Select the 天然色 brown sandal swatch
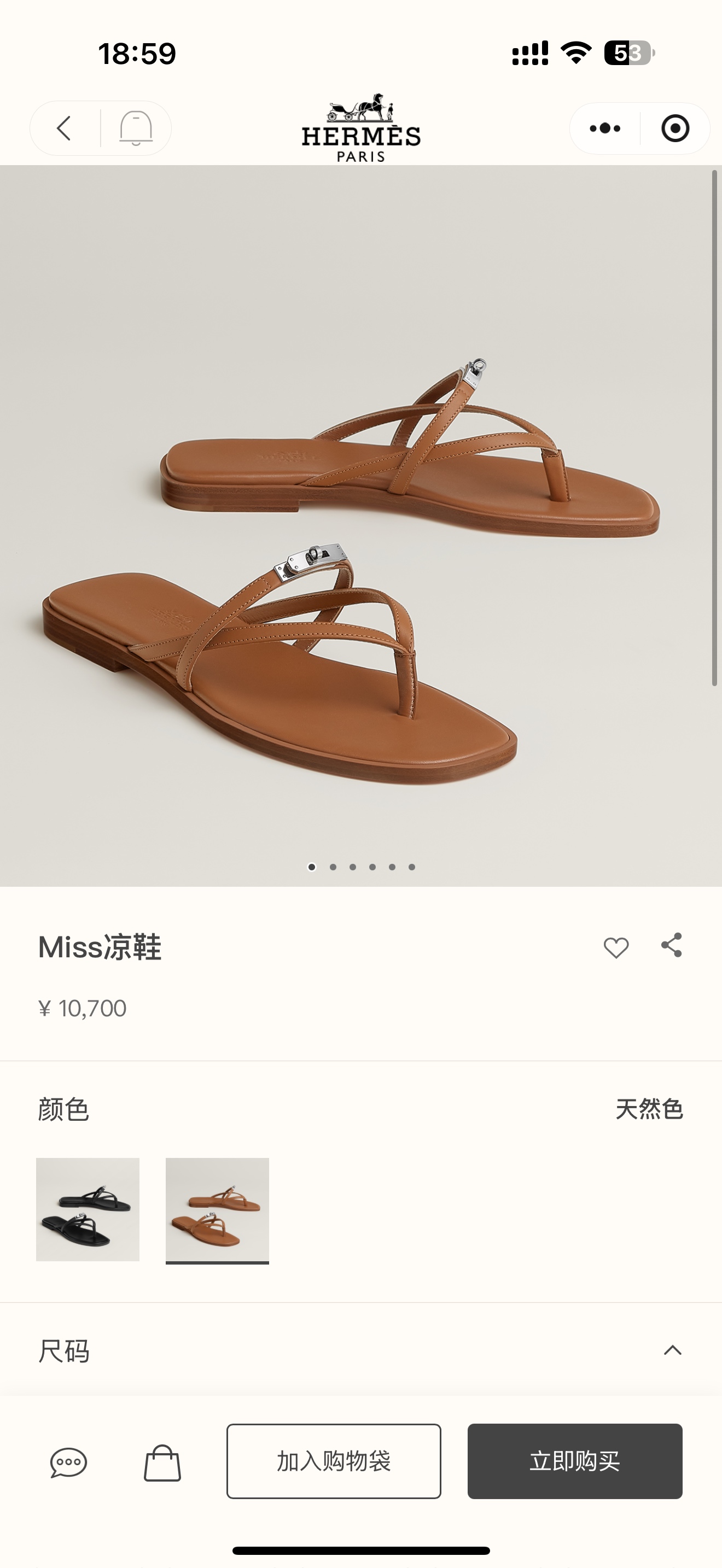 pyautogui.click(x=217, y=1209)
